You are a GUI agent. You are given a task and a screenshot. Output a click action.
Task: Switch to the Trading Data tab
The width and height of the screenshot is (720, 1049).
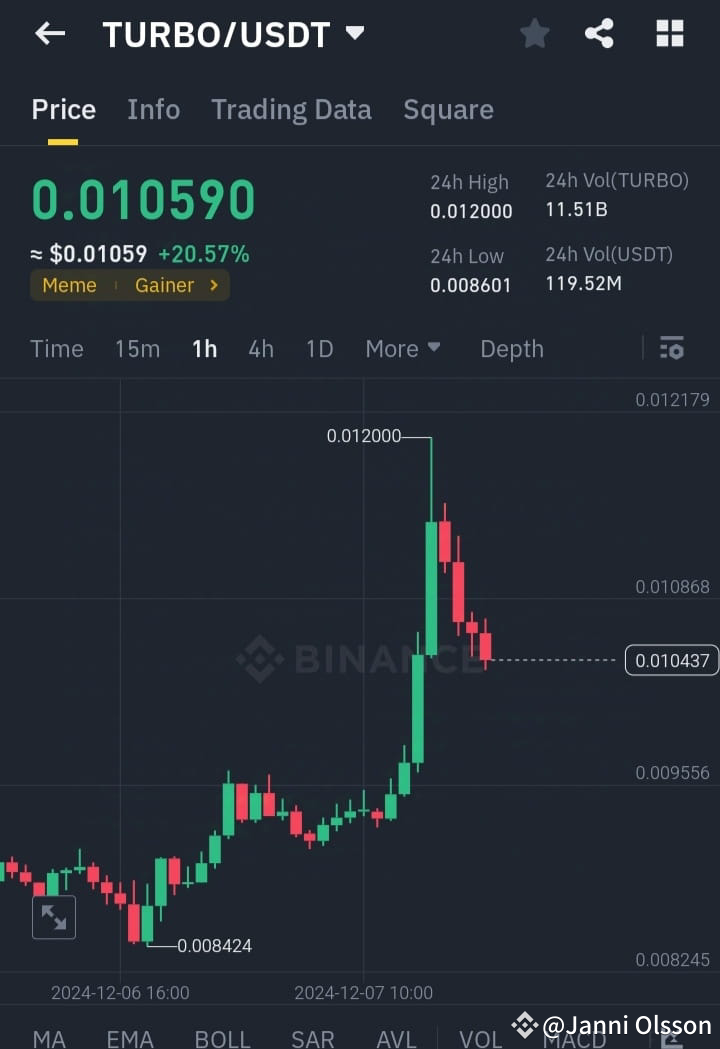click(291, 109)
